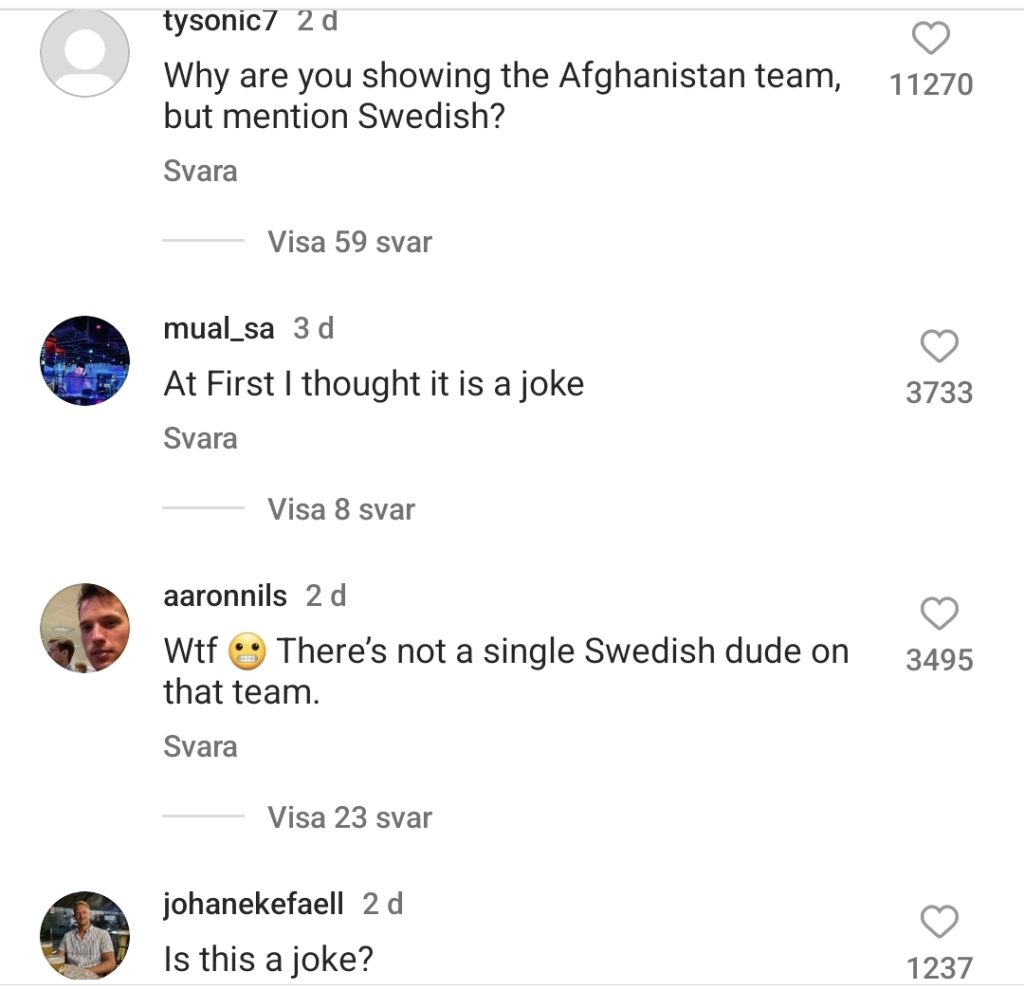This screenshot has height=990, width=1024.
Task: Reply (Svara) to mual_sa's comment
Action: pos(200,438)
